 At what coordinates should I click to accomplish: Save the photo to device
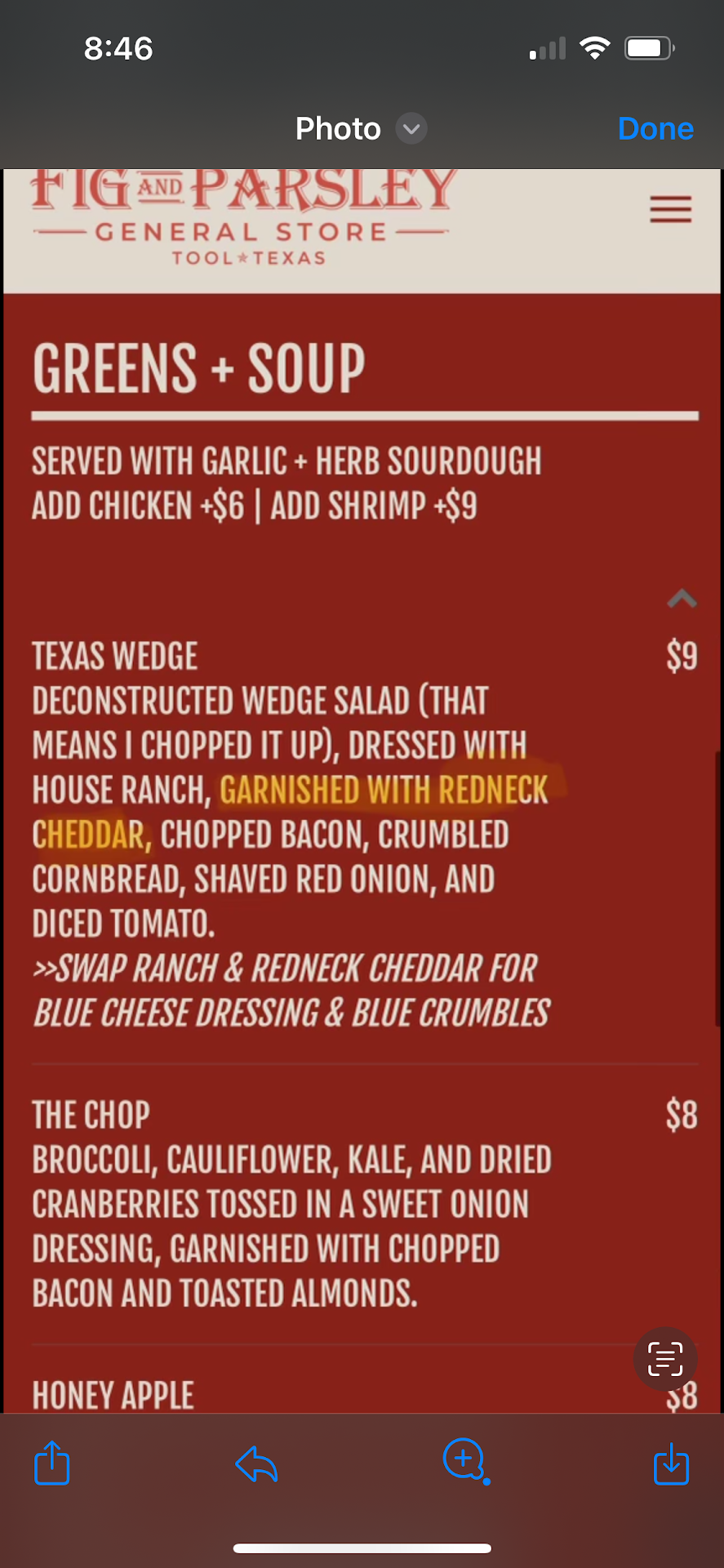(x=671, y=1463)
